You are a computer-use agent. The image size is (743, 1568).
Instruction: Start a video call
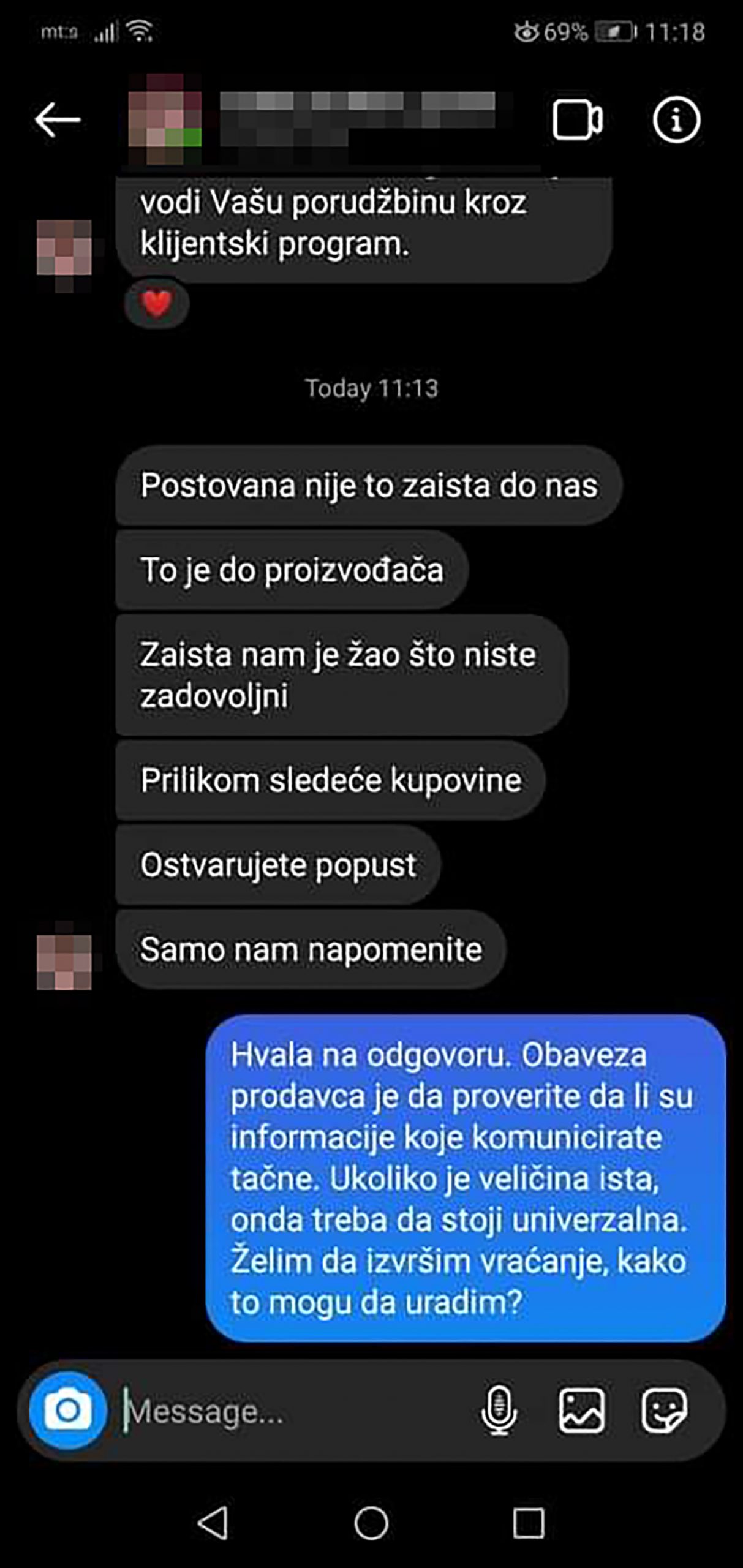click(576, 119)
